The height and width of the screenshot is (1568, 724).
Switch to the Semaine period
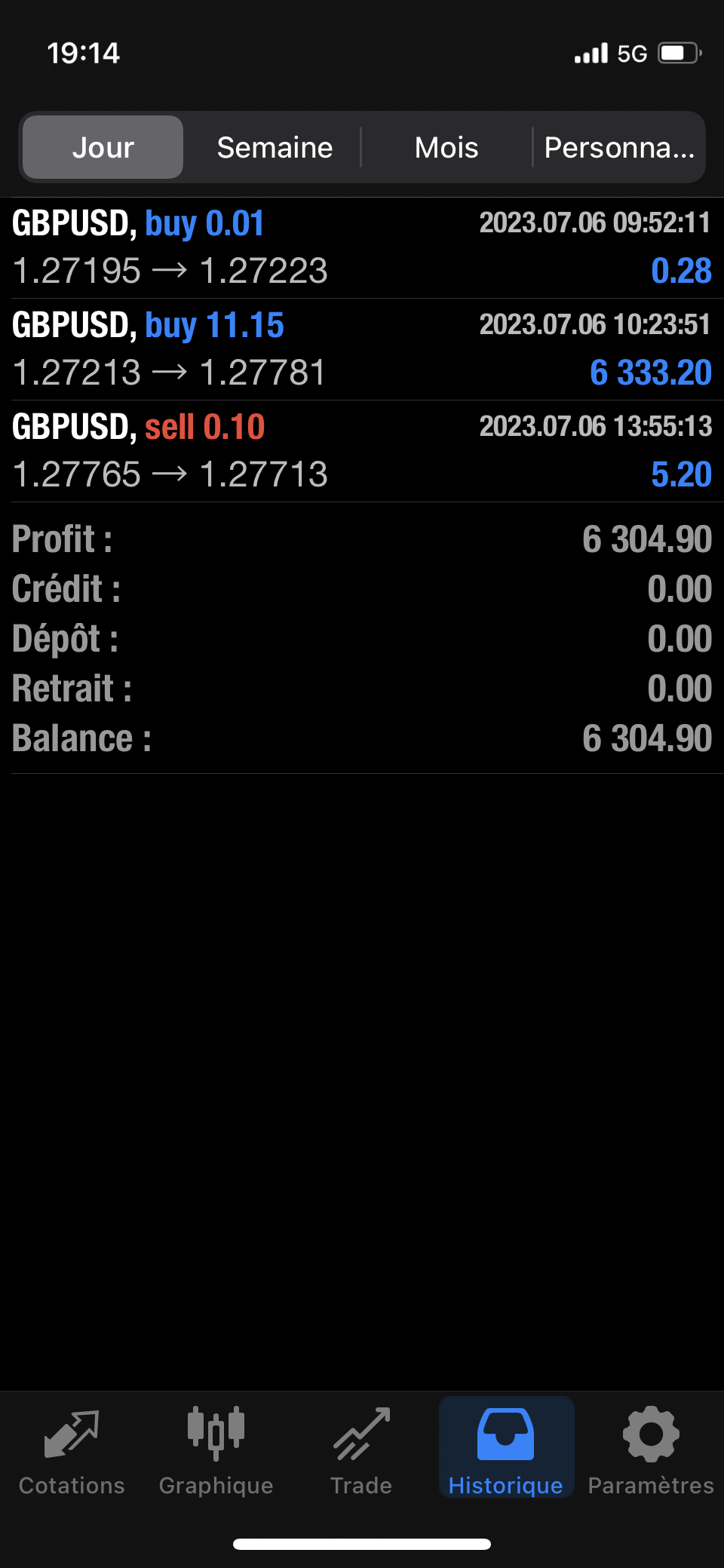pos(275,147)
